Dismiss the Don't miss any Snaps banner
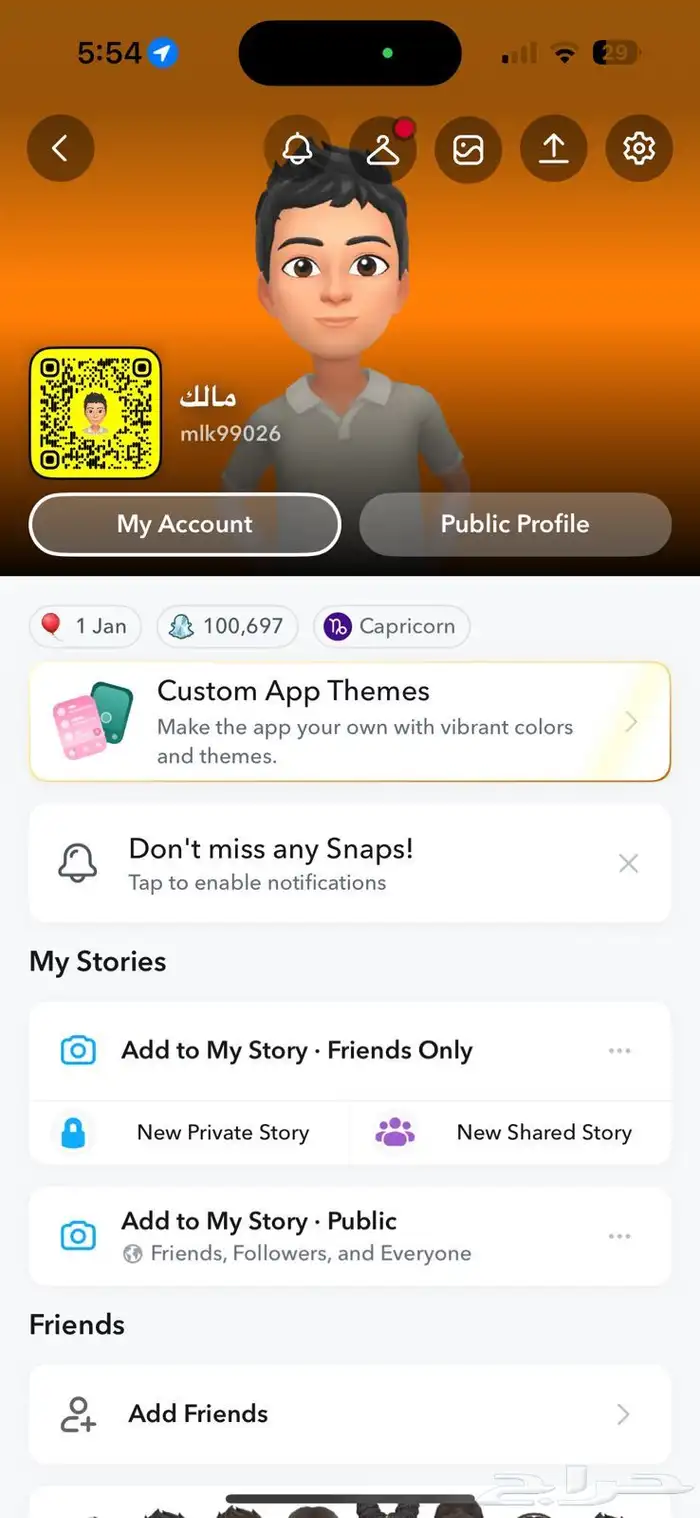Viewport: 700px width, 1518px height. click(628, 864)
